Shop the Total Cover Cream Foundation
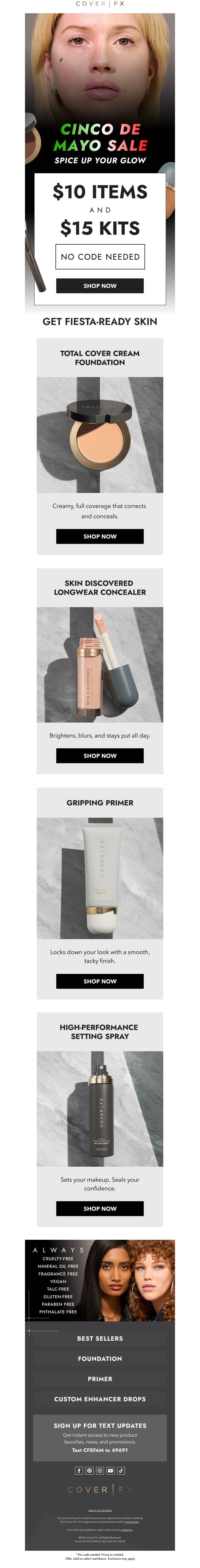 pos(100,536)
